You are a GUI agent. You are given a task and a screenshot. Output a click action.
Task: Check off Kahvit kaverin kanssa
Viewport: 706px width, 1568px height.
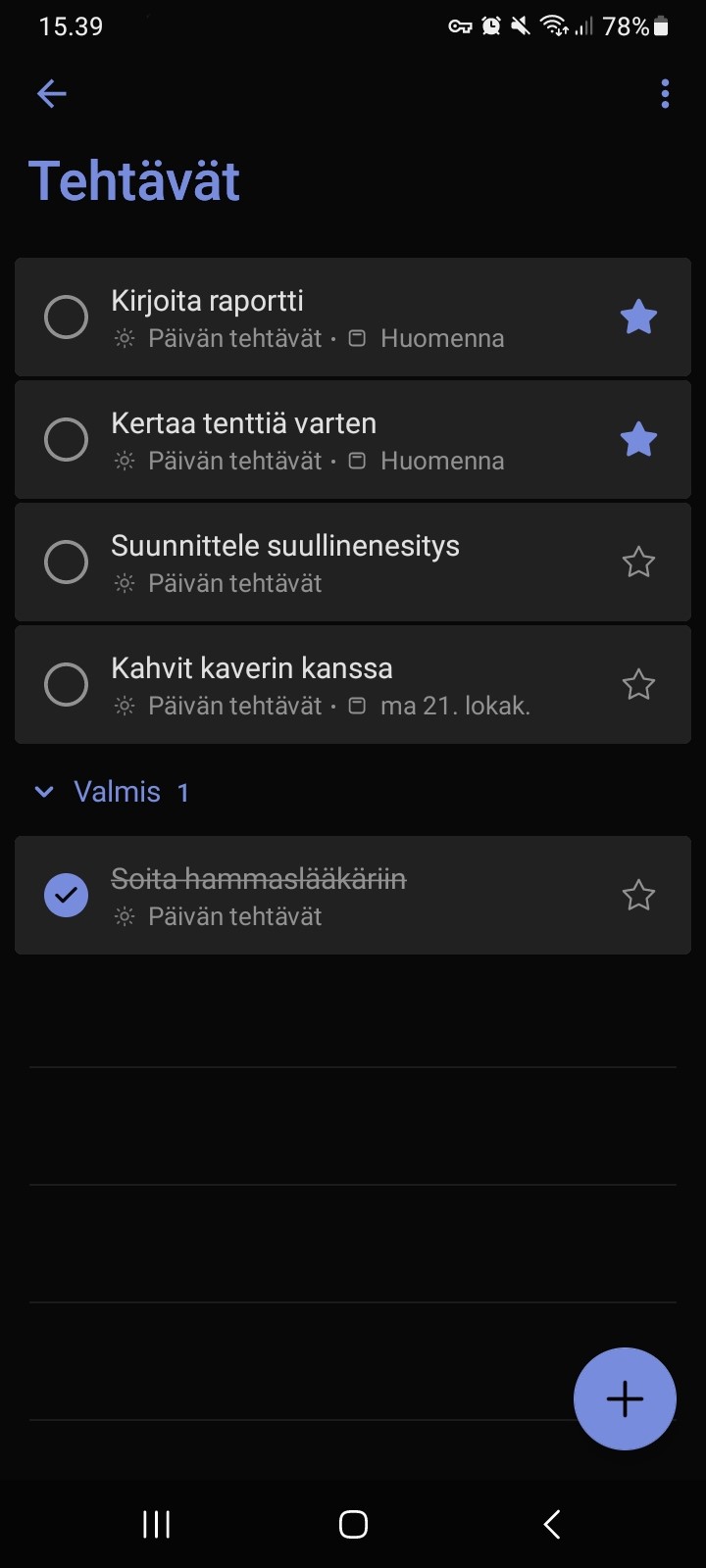(x=67, y=685)
